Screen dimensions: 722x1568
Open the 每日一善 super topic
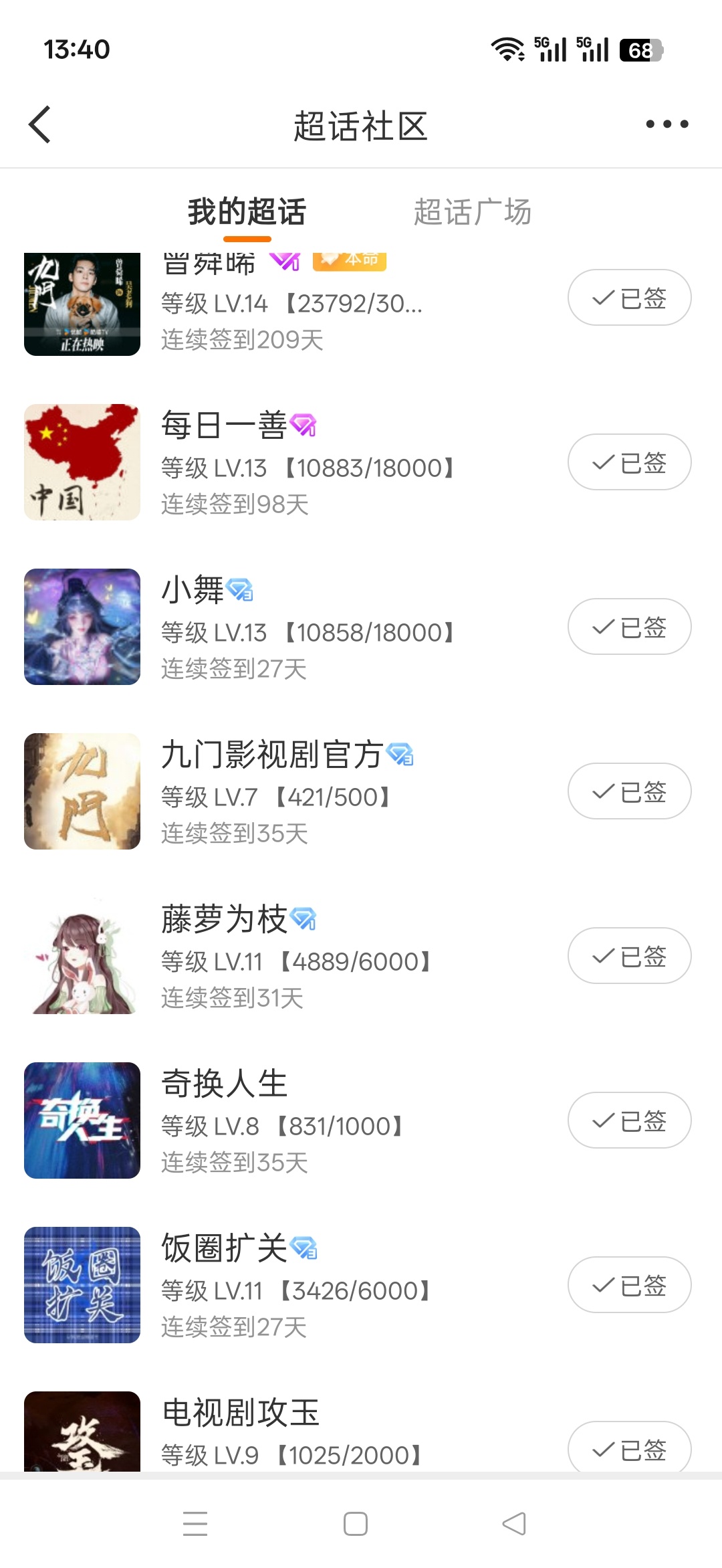coord(361,462)
